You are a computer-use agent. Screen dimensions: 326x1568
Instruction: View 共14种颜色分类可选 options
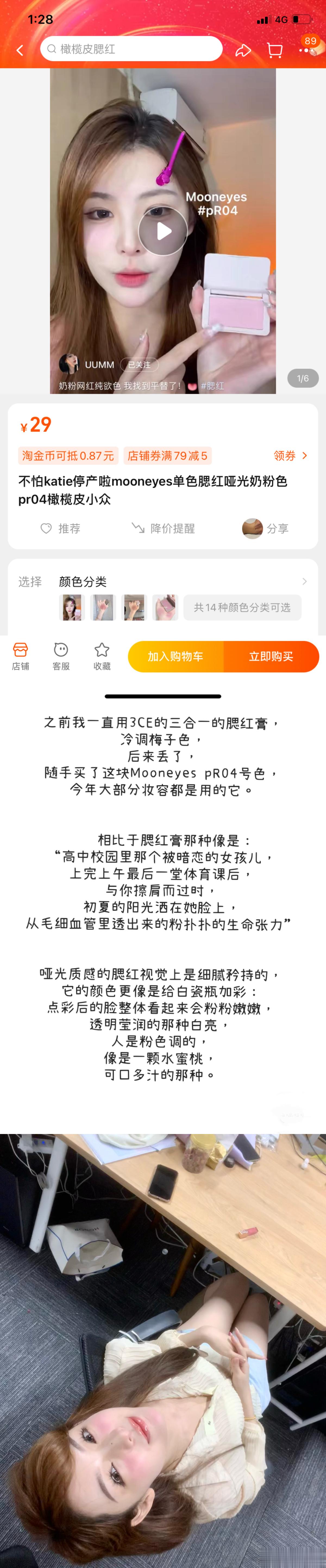242,607
